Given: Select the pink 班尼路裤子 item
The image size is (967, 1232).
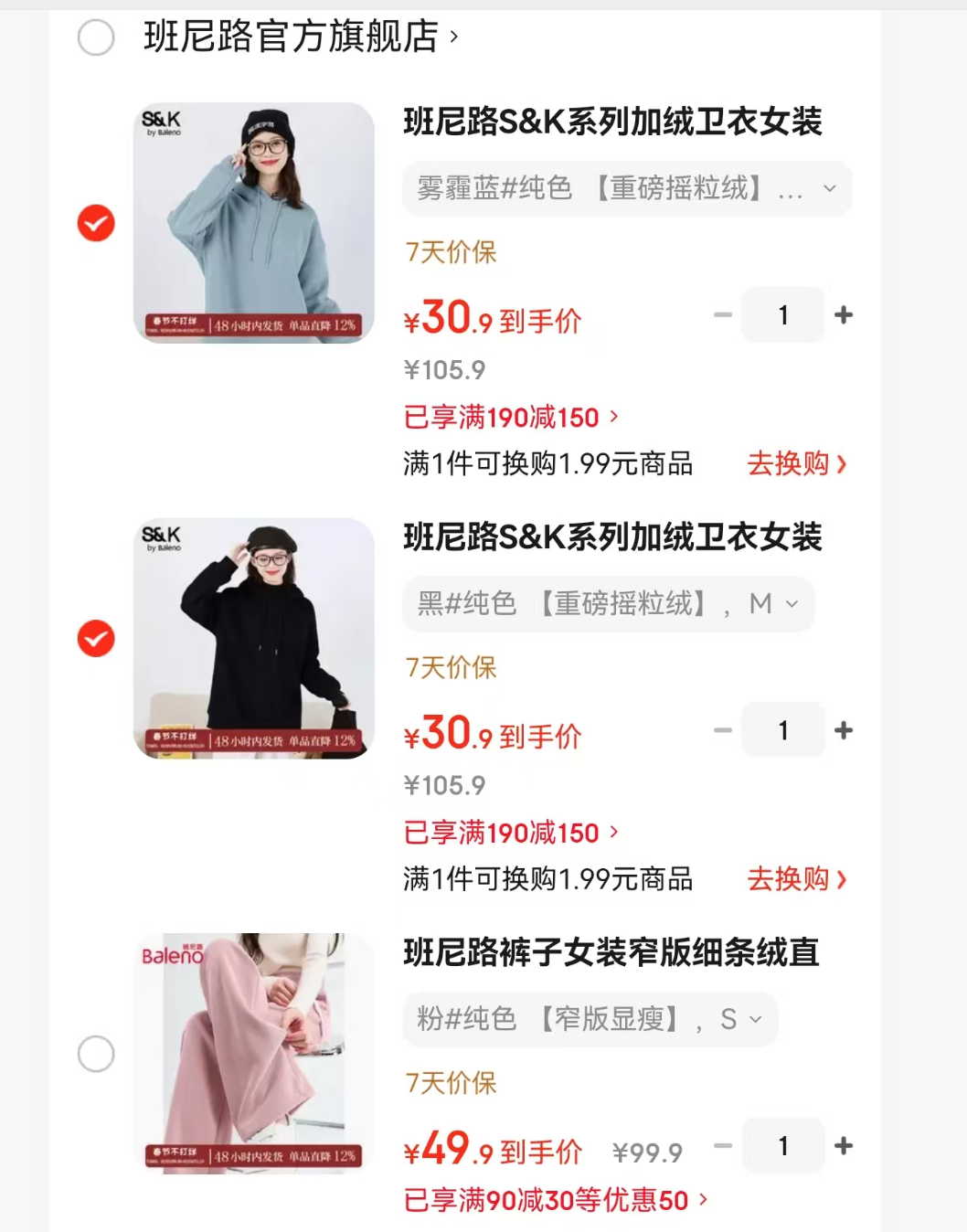Looking at the screenshot, I should [96, 1054].
